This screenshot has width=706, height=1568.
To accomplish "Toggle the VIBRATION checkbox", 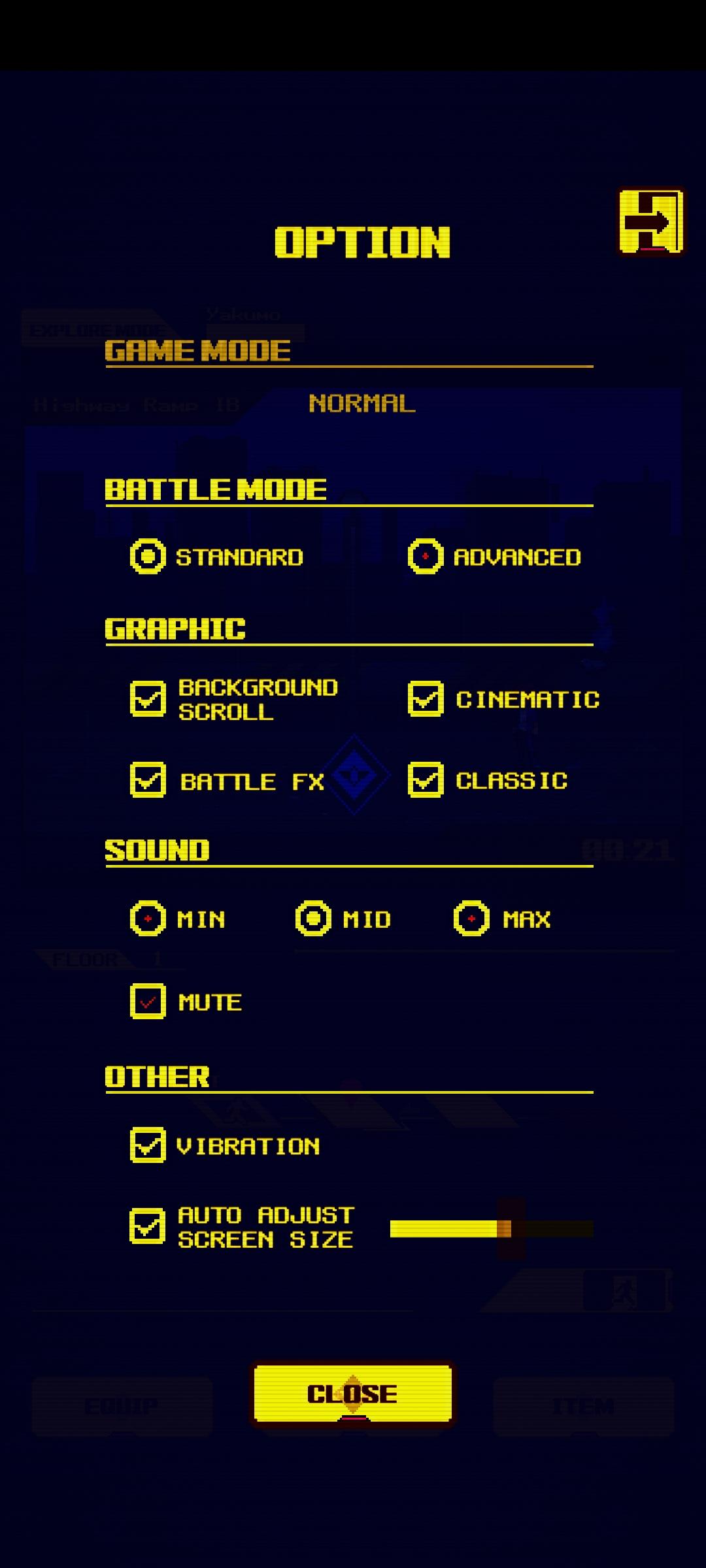I will tap(148, 1145).
